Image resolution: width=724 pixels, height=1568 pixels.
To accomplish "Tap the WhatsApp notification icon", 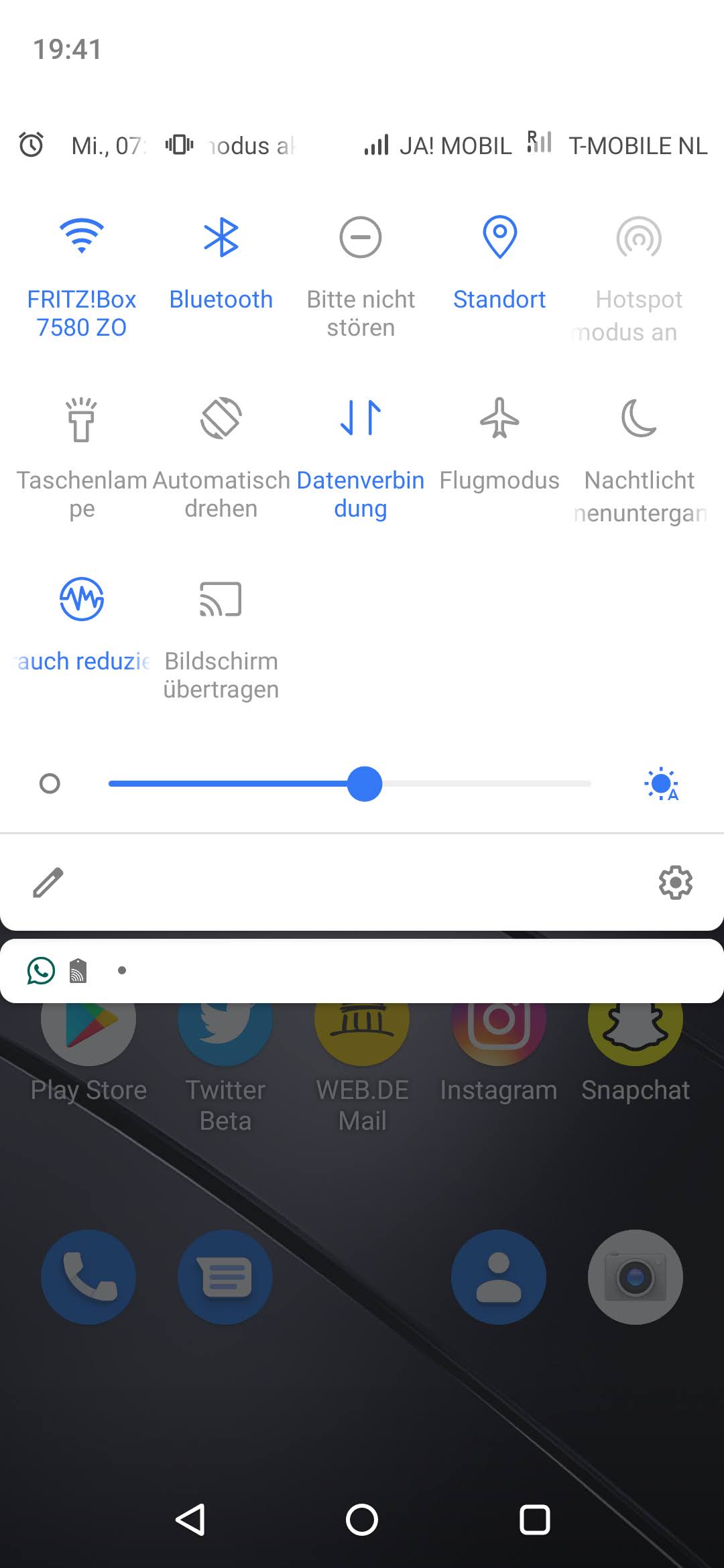I will click(41, 970).
